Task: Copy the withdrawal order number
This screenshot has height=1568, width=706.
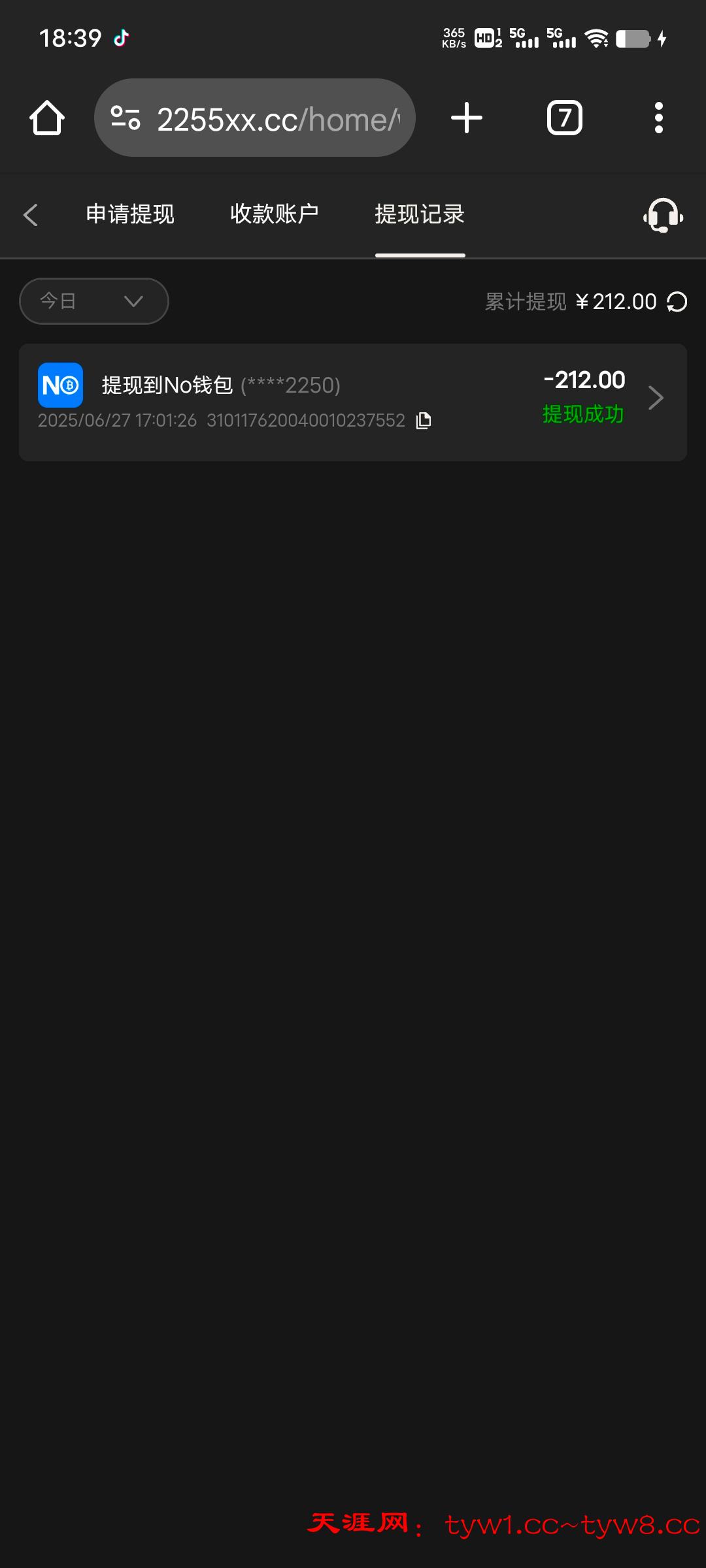Action: pos(424,420)
